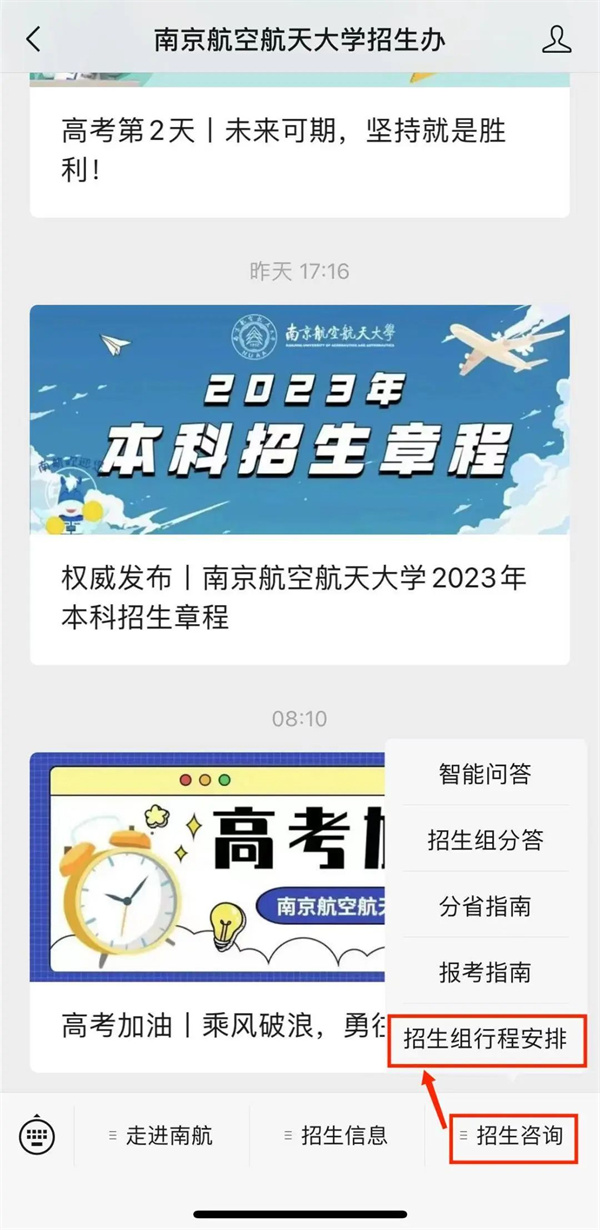
Task: Switch to keyboard input mode
Action: click(x=37, y=1135)
